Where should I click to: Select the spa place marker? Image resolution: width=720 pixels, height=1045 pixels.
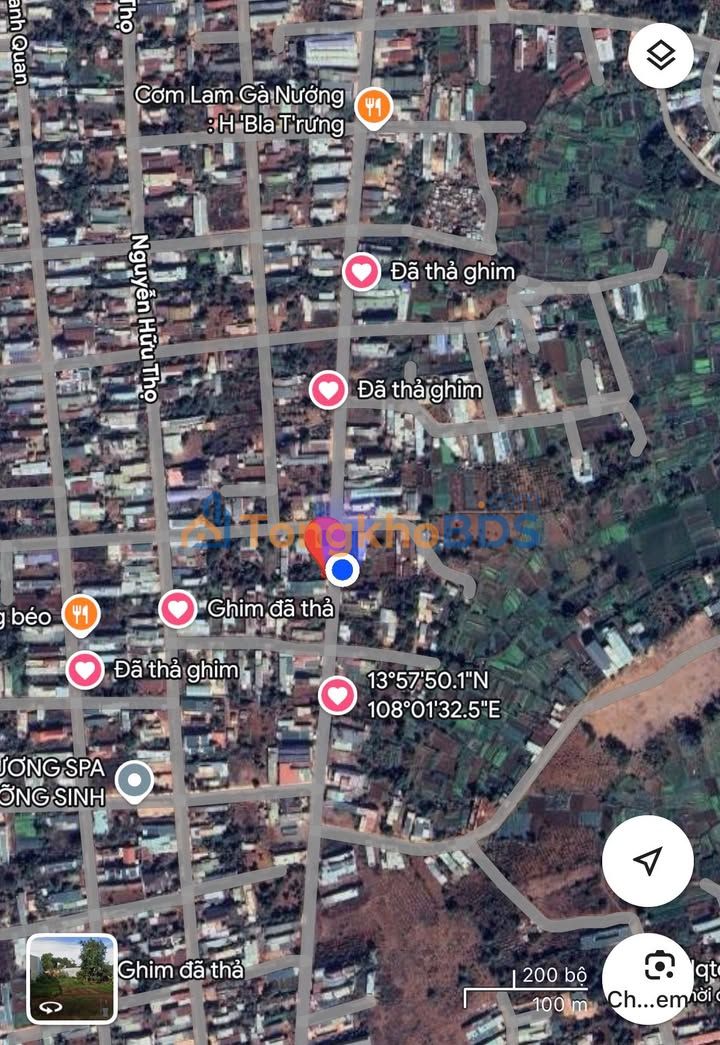(133, 780)
